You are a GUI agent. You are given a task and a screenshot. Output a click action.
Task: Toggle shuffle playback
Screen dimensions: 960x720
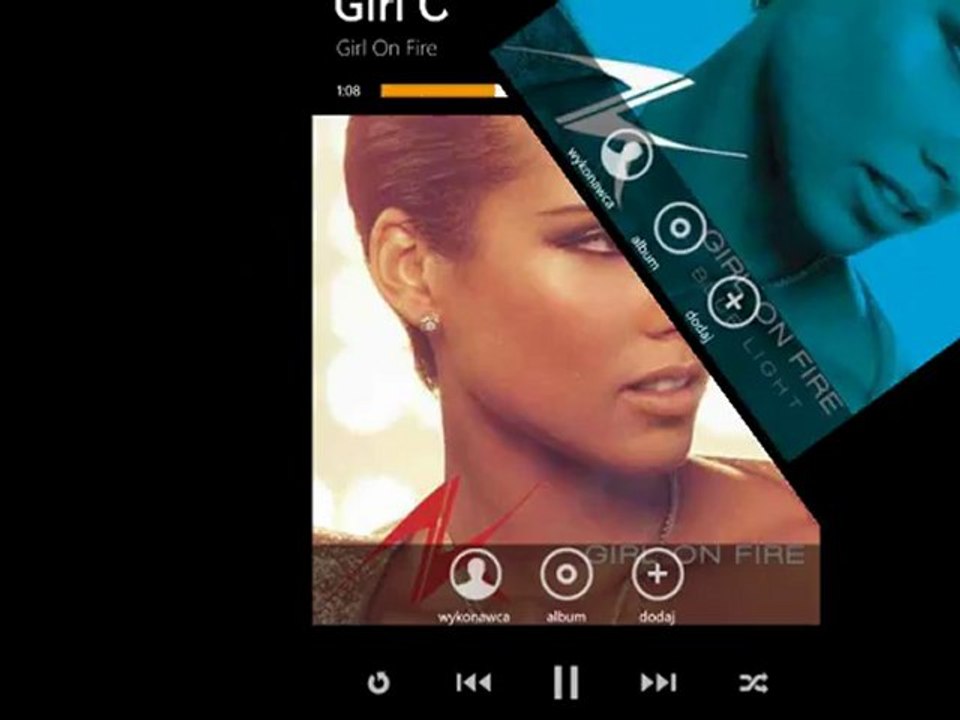[x=753, y=683]
